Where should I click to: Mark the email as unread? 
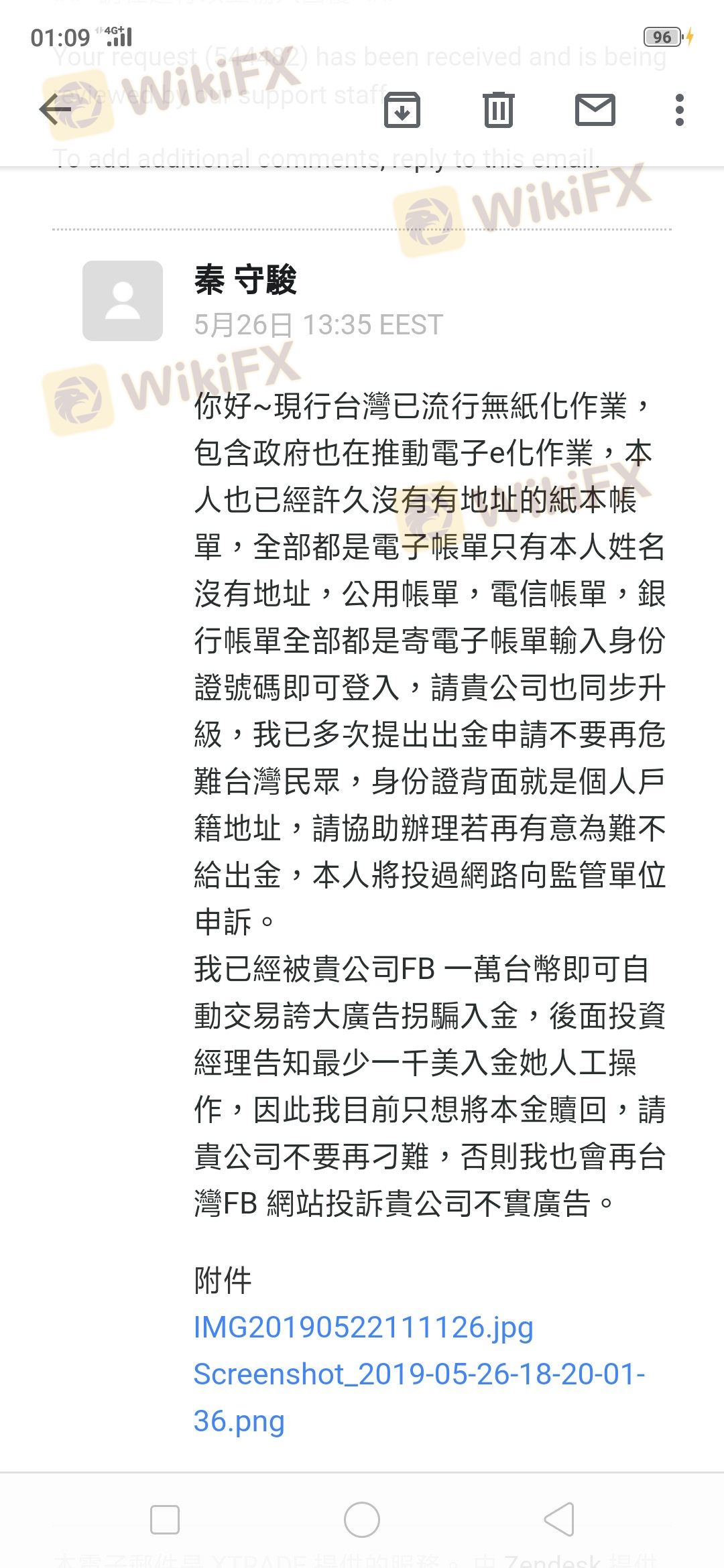tap(595, 110)
